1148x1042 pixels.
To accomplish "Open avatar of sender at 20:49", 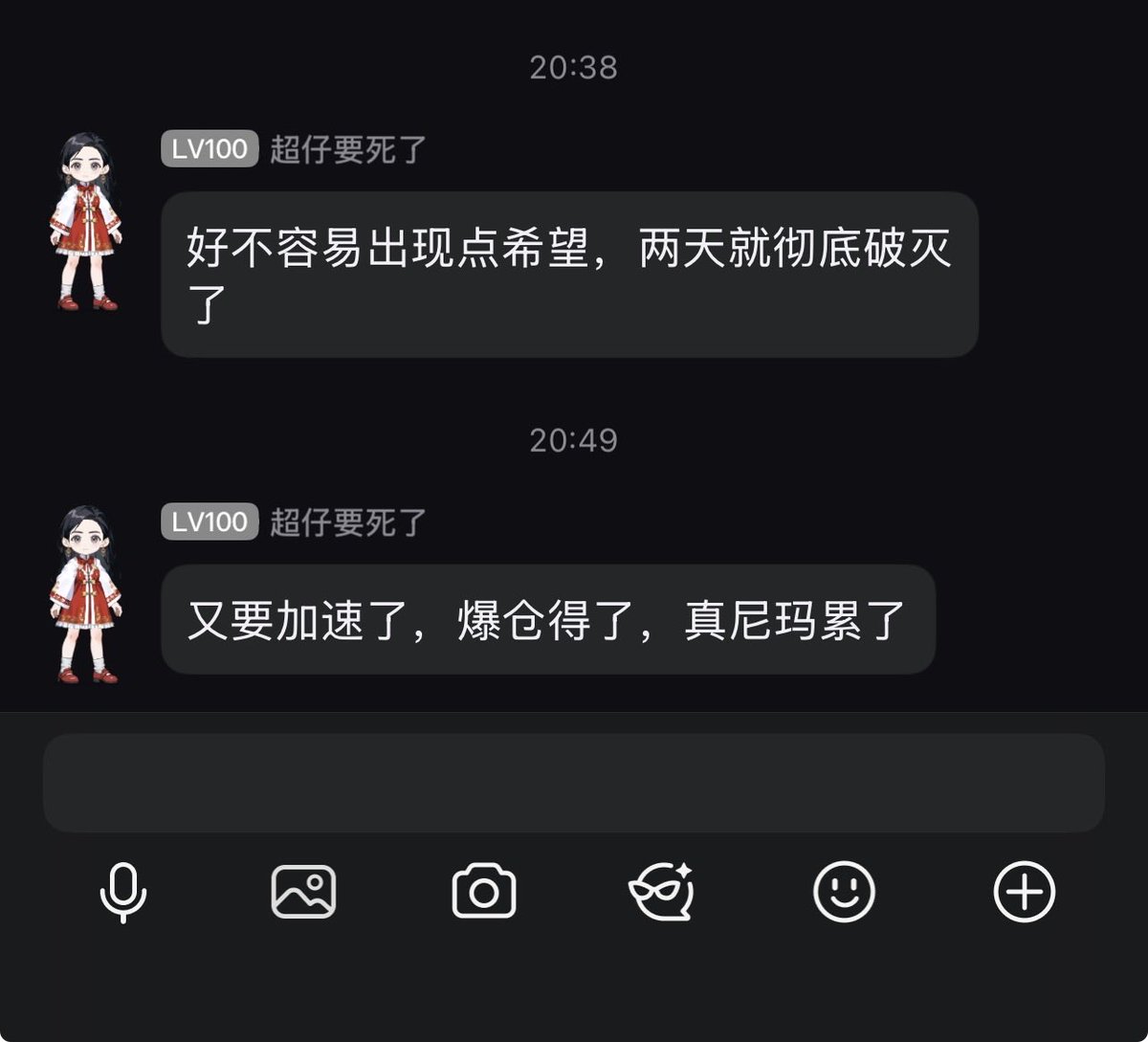I will tap(85, 594).
